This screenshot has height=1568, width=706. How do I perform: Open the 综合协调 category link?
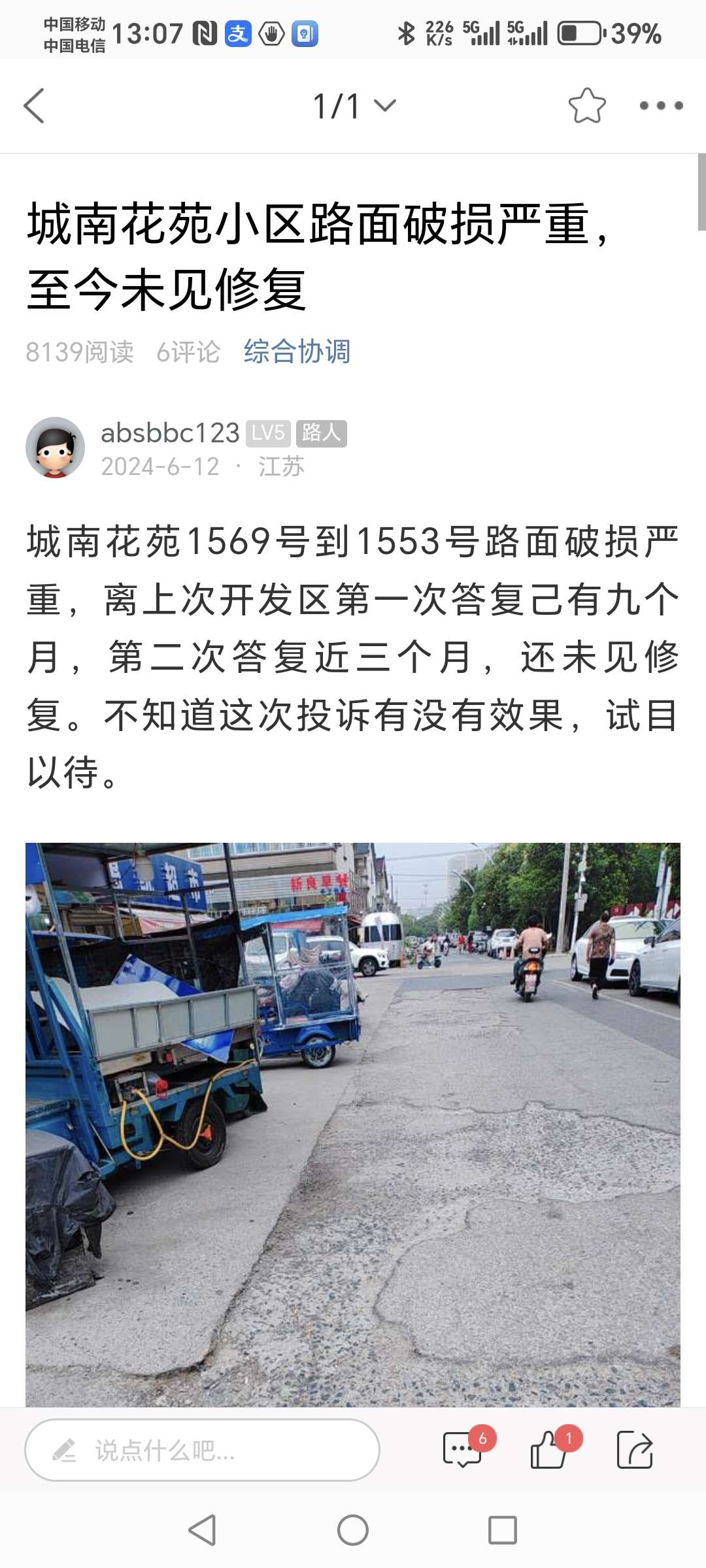(297, 351)
